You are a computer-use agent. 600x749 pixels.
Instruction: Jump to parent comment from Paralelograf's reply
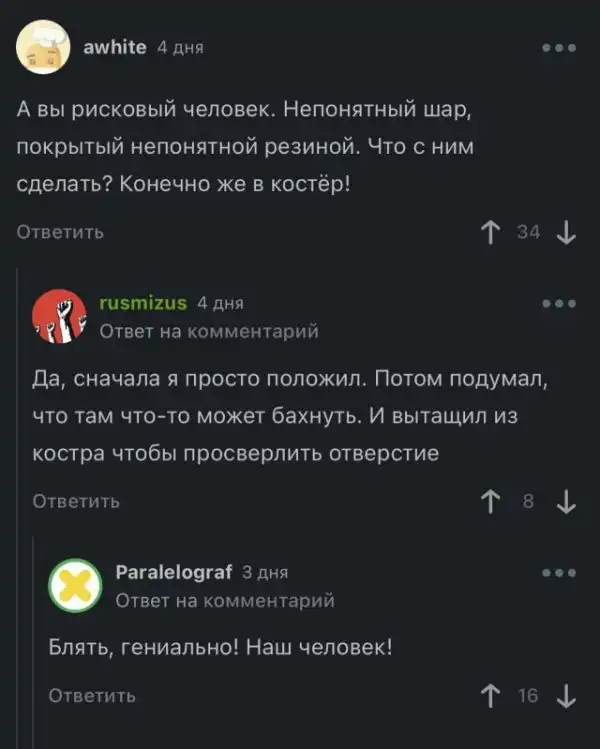tap(224, 600)
